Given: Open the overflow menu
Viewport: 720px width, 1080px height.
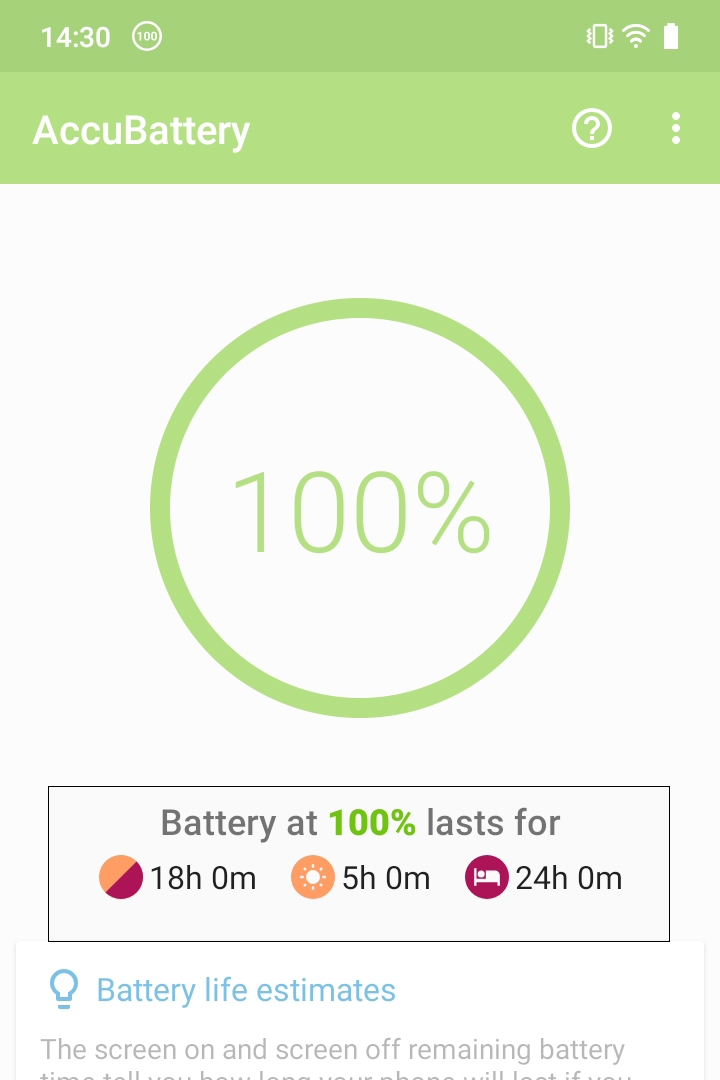Looking at the screenshot, I should tap(676, 128).
